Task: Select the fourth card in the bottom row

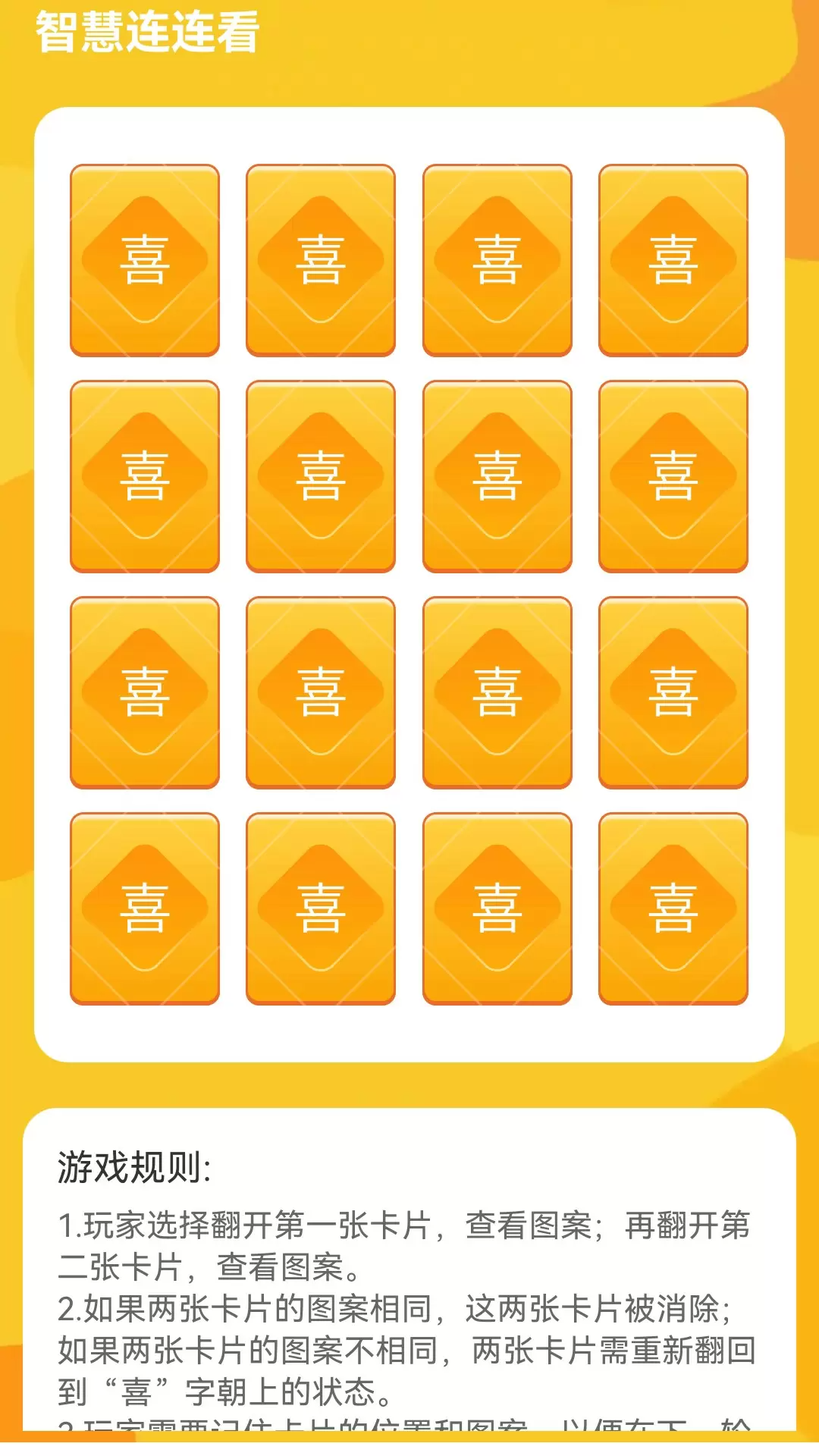Action: (673, 908)
